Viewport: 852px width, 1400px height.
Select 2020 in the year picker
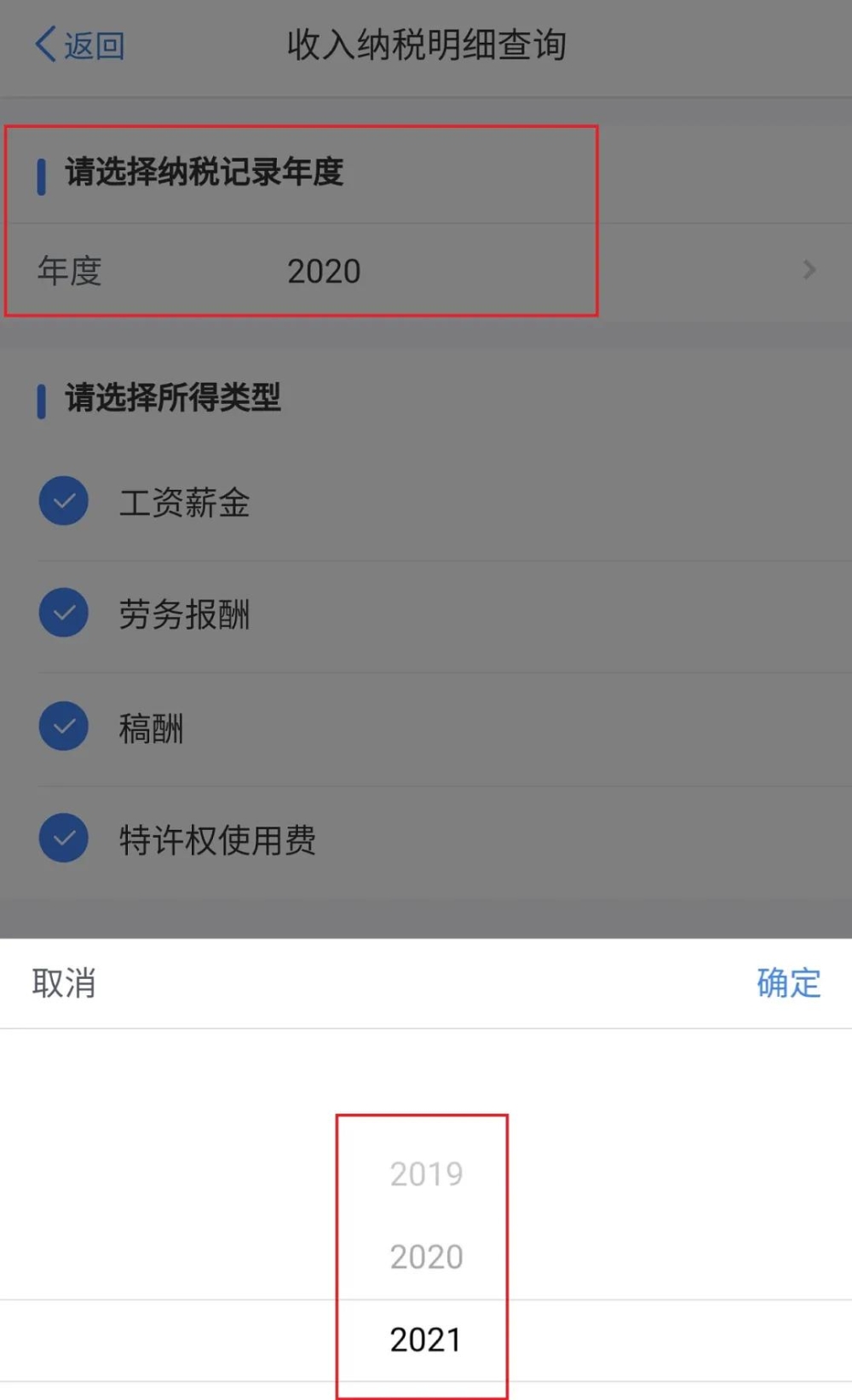[426, 1257]
